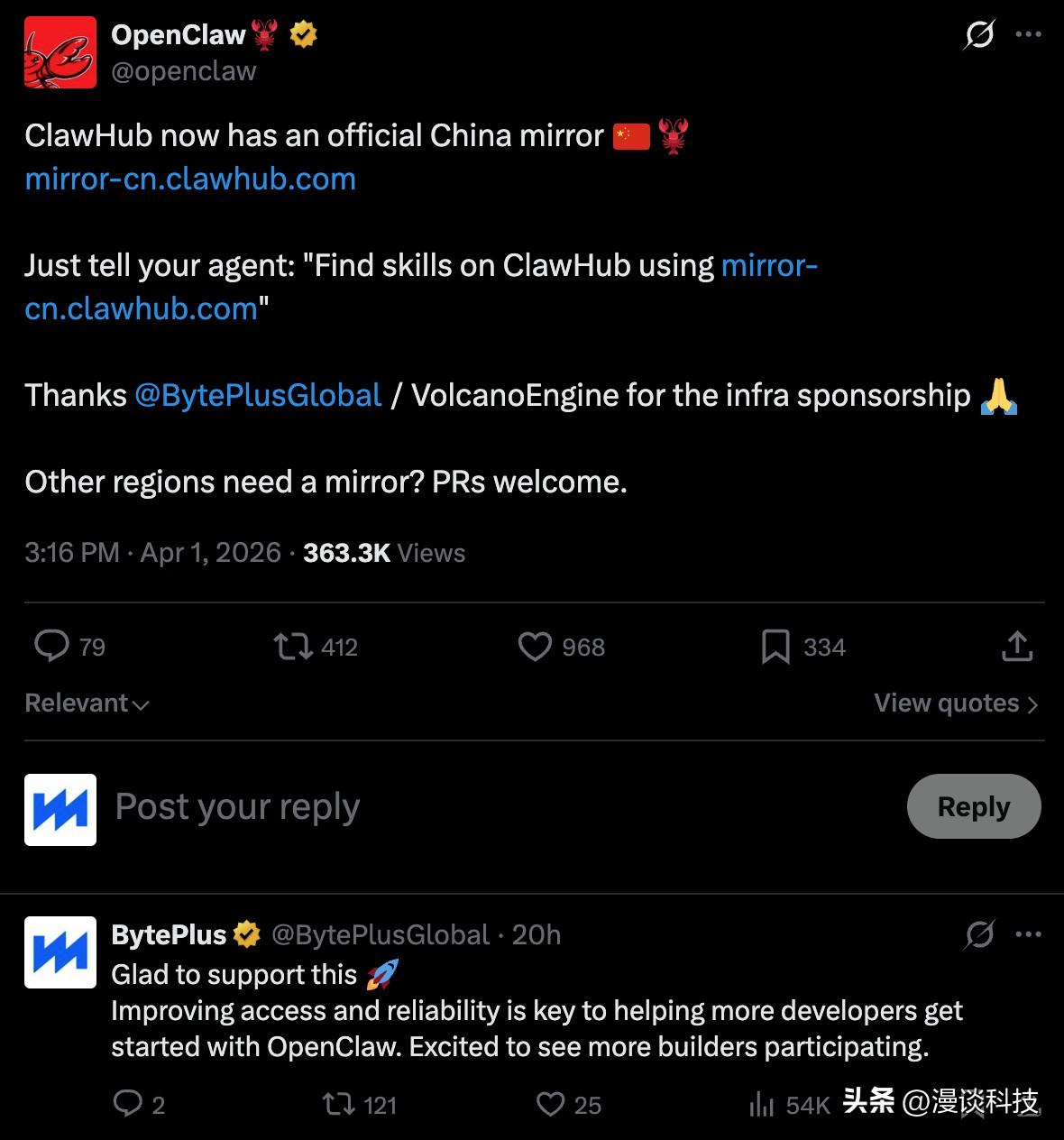Open the mirror-cn.clawhub.com link
The height and width of the screenshot is (1140, 1064).
click(189, 179)
